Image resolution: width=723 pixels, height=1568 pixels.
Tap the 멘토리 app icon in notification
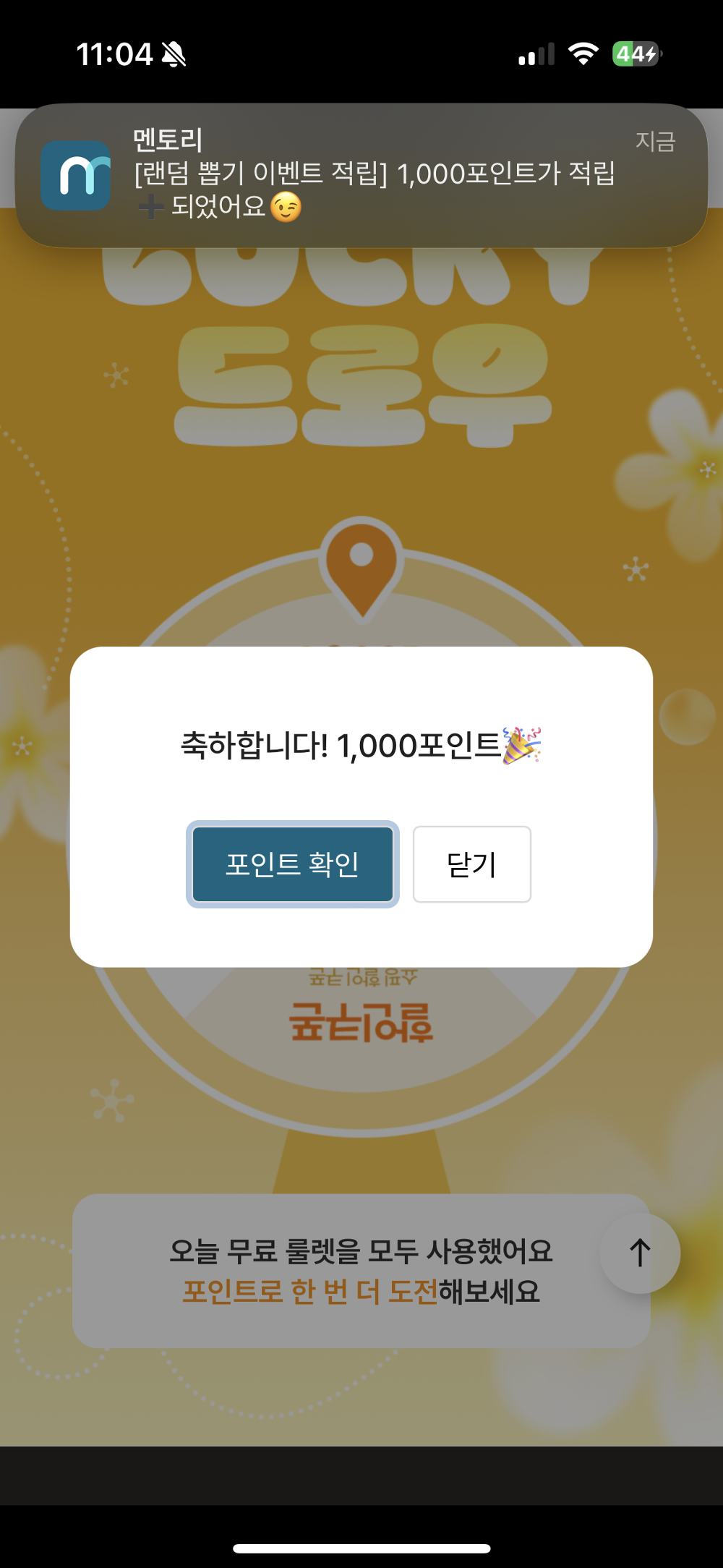click(x=74, y=176)
